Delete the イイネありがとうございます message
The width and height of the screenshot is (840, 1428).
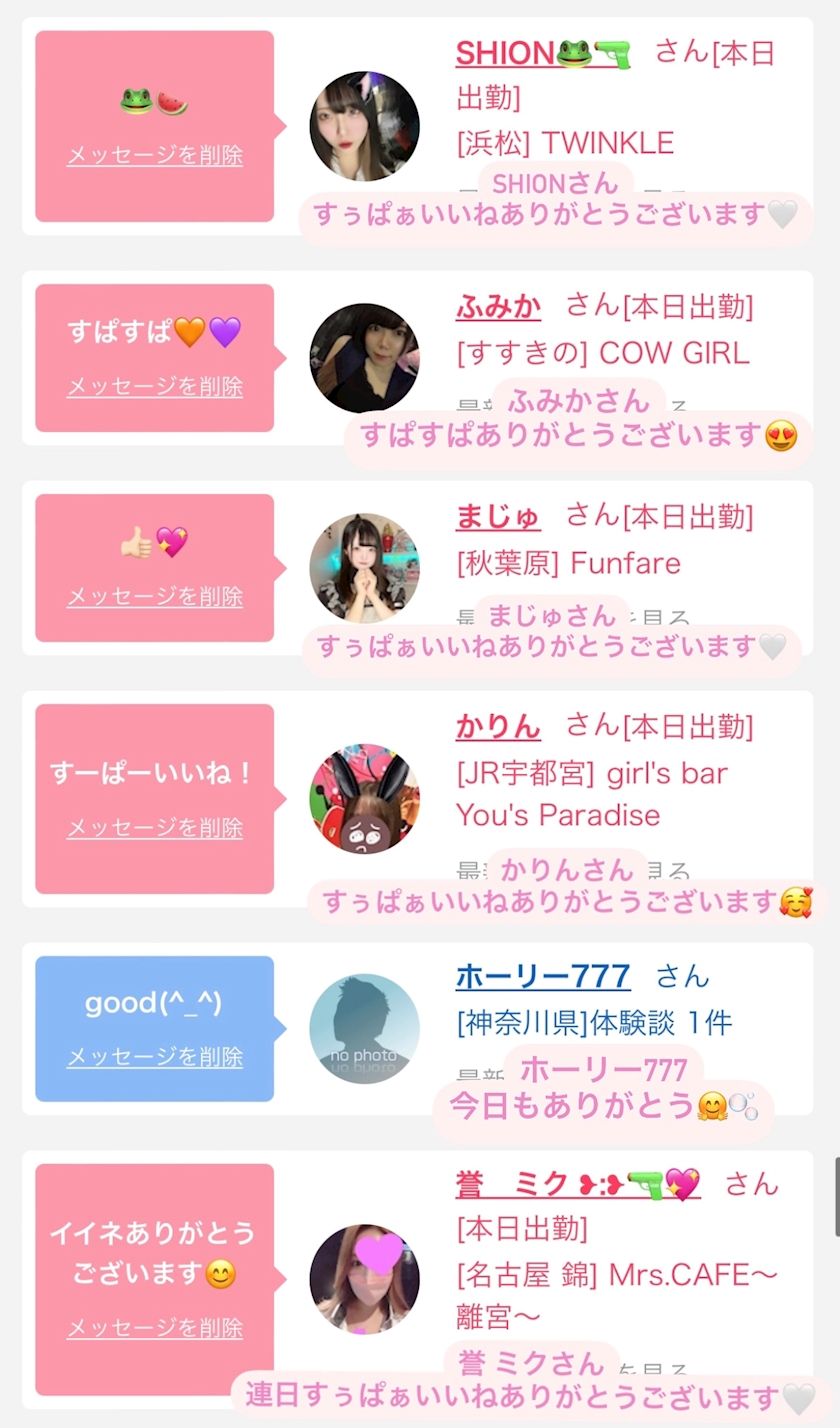(154, 1328)
